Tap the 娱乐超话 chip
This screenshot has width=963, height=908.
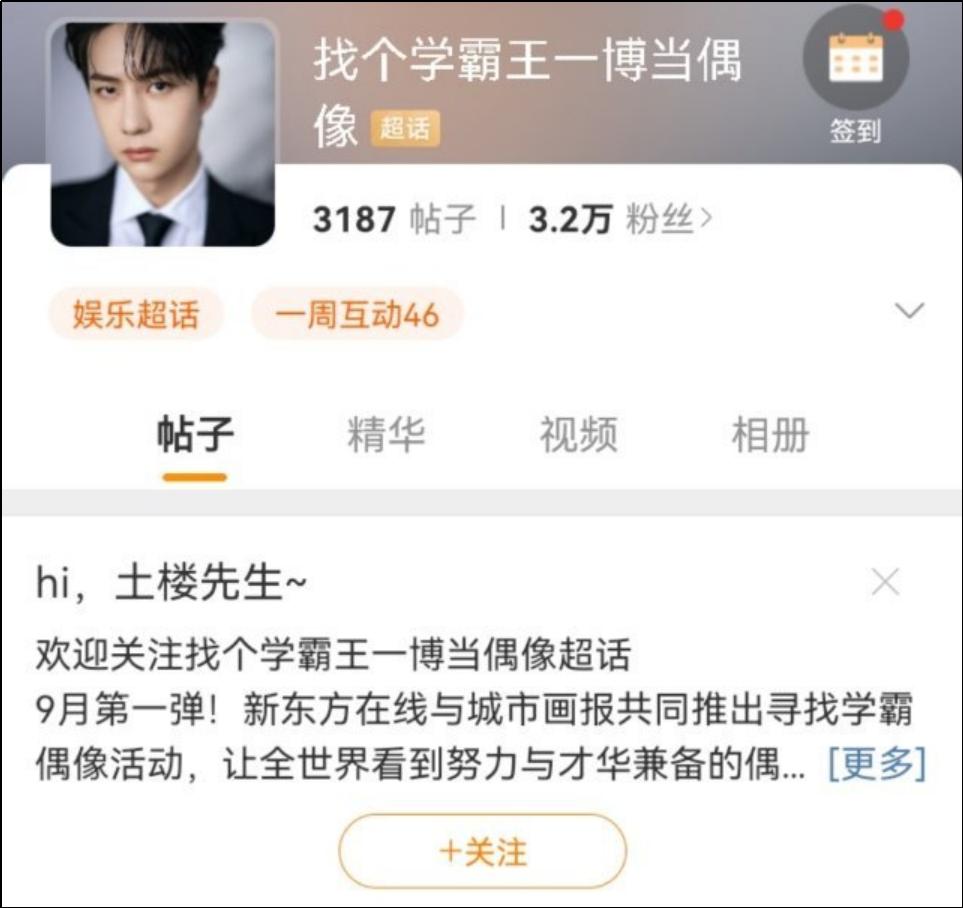point(136,314)
